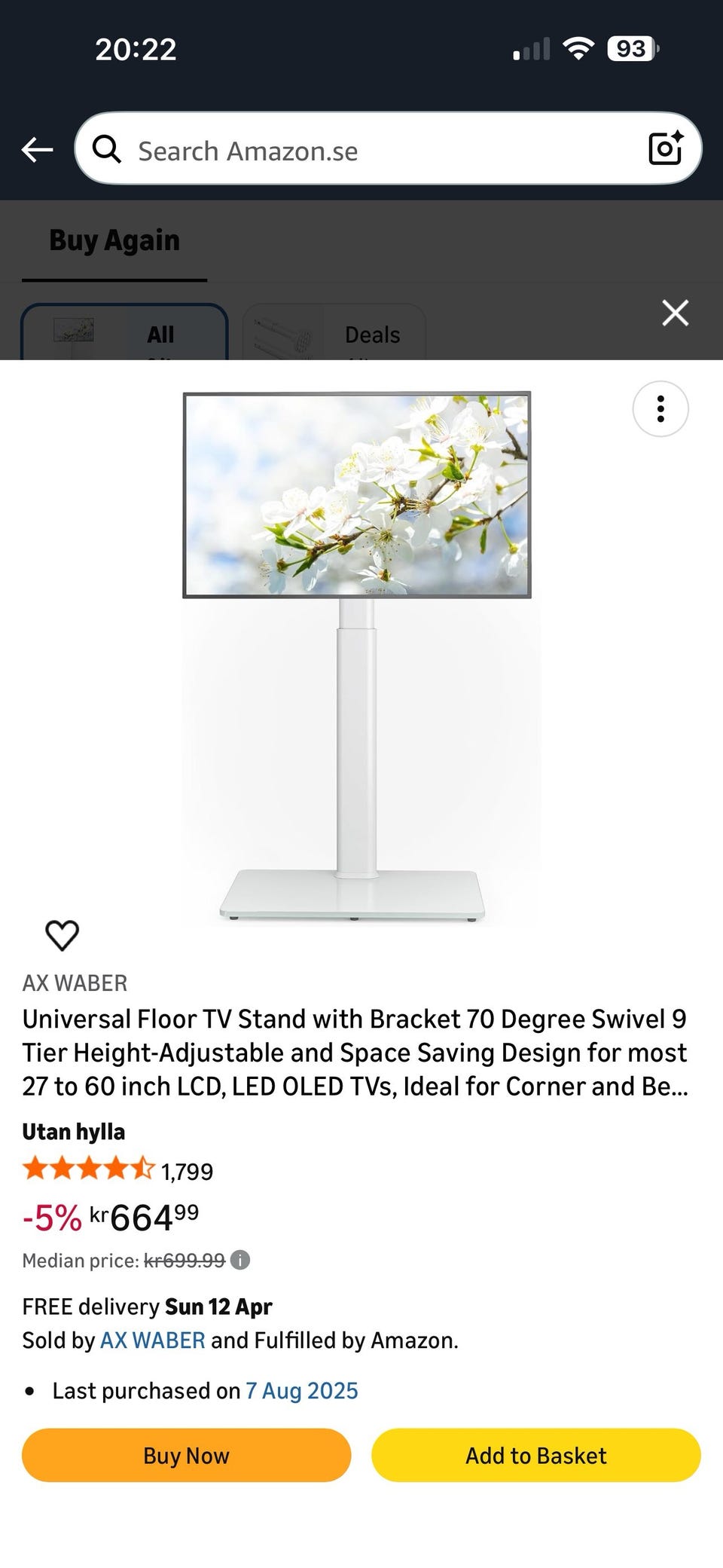723x1568 pixels.
Task: Tap Buy Now
Action: [186, 1455]
